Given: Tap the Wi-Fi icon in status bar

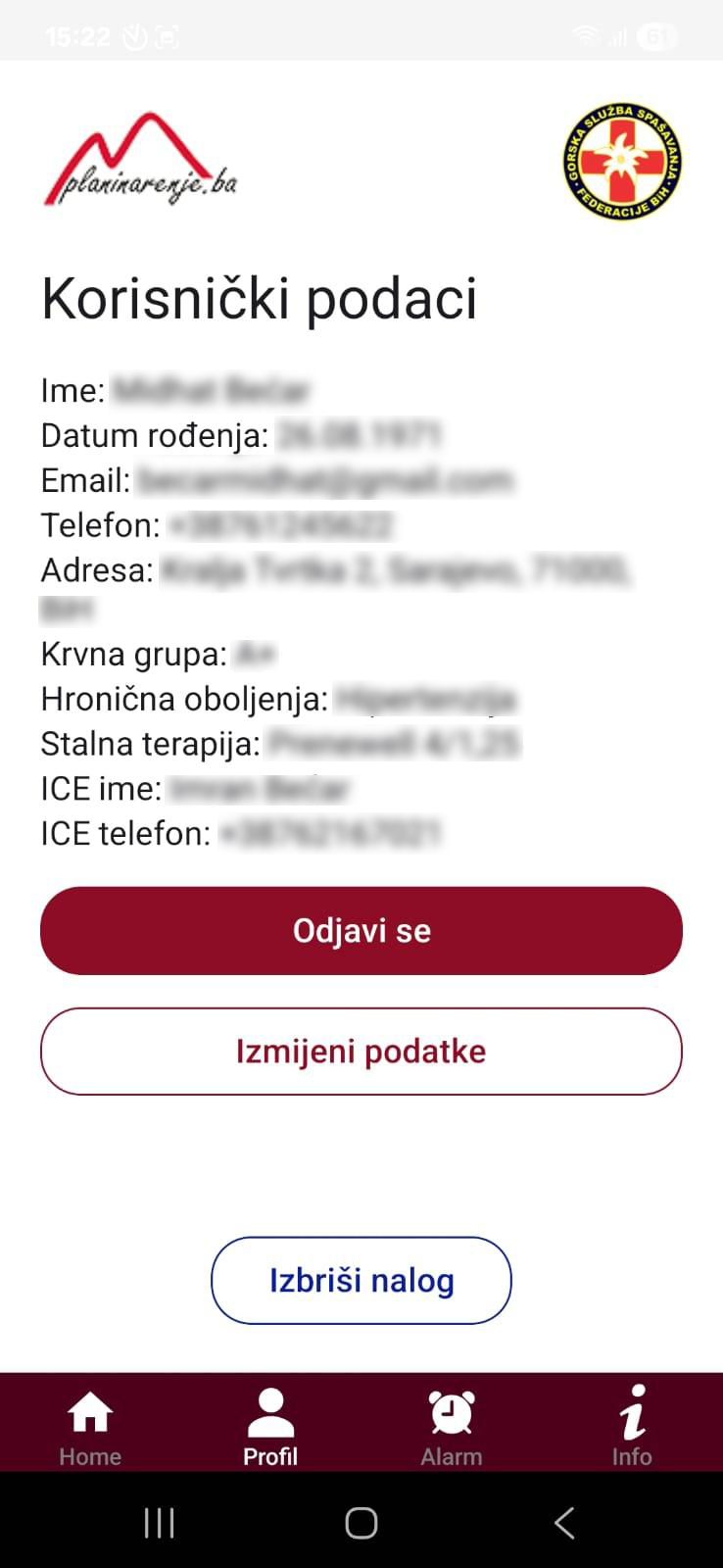Looking at the screenshot, I should [585, 32].
